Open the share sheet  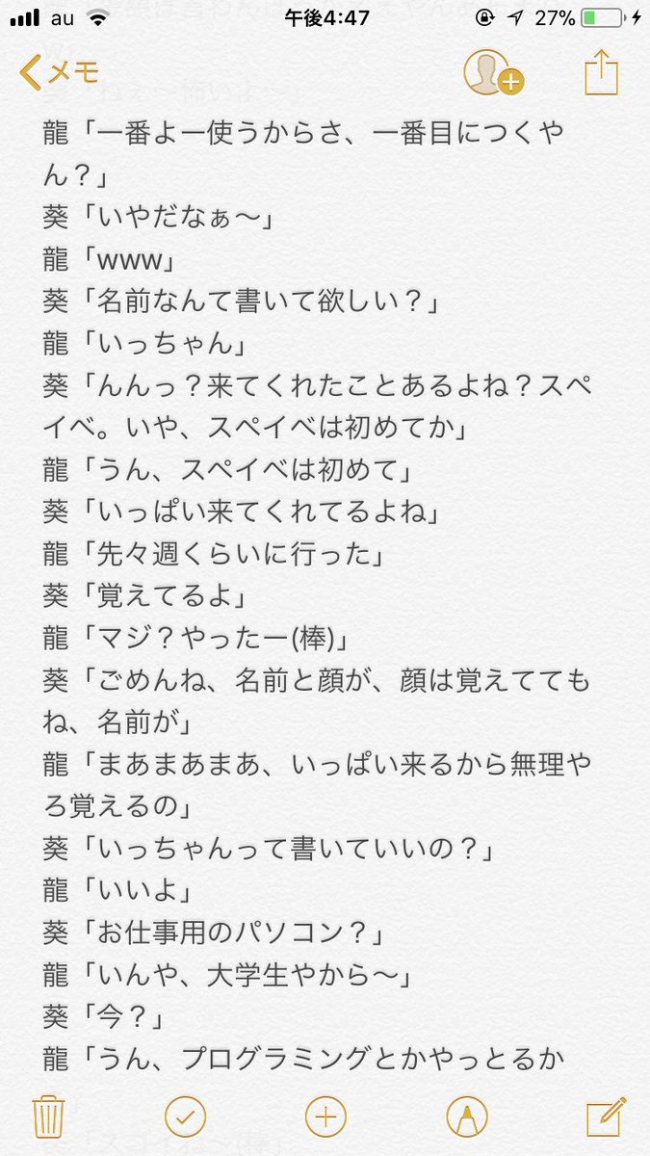(x=601, y=72)
